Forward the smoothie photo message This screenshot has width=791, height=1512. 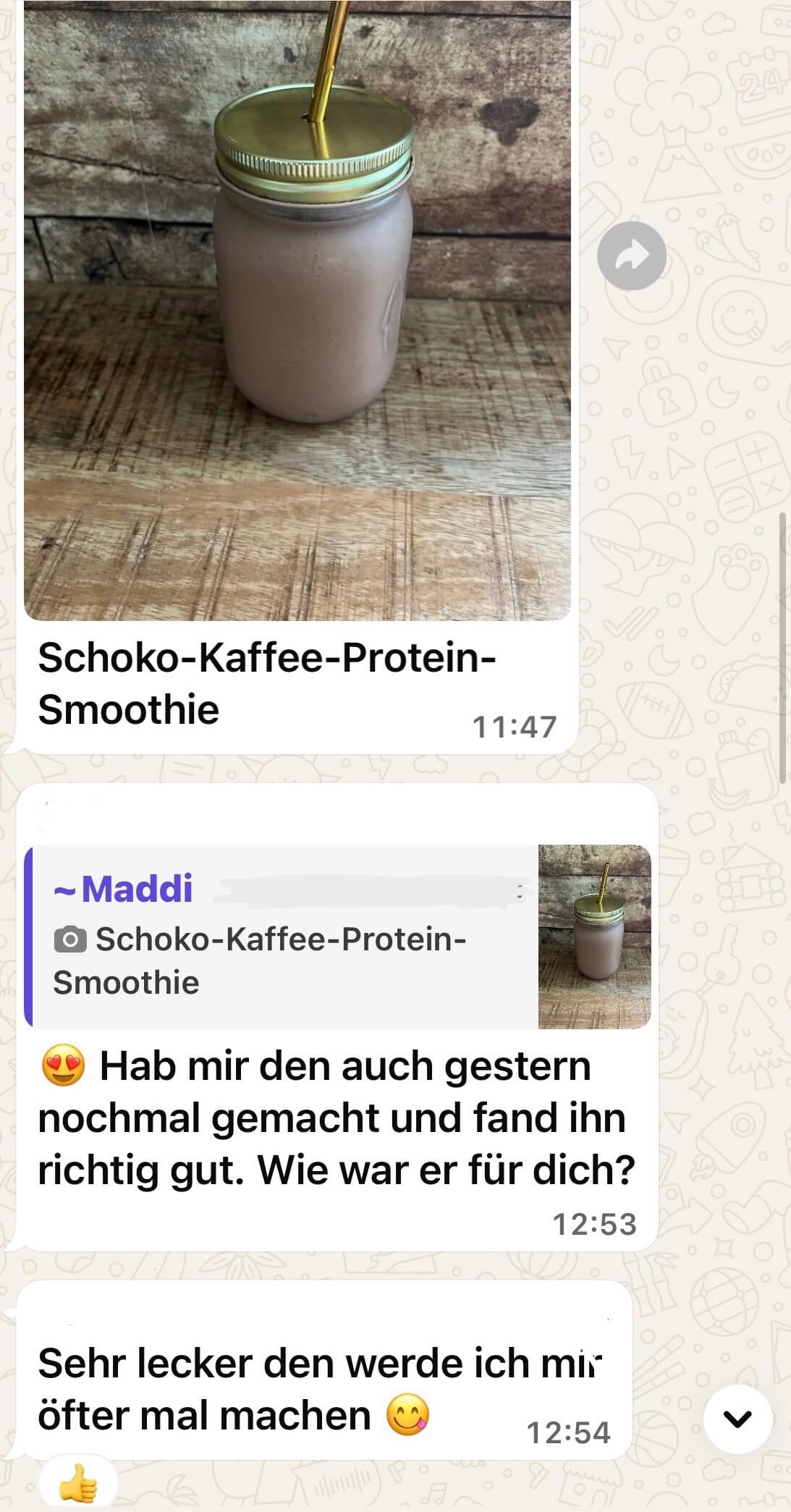(x=631, y=256)
